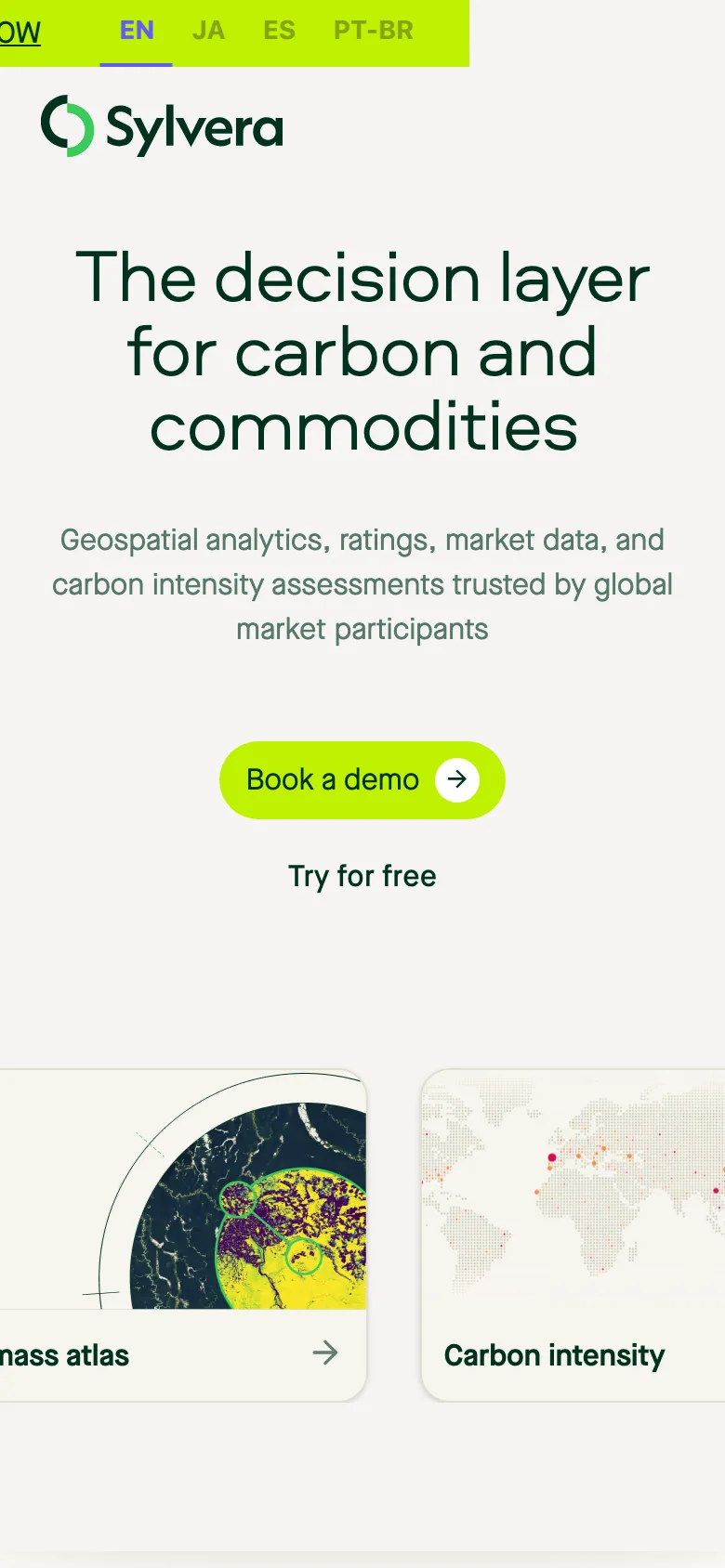The image size is (725, 1568).
Task: Tap the Book a demo button
Action: tap(362, 779)
